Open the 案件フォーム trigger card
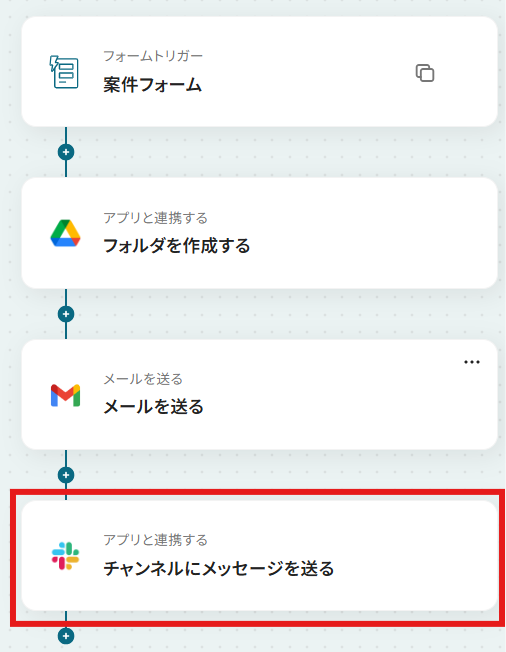The image size is (506, 652). (x=259, y=72)
